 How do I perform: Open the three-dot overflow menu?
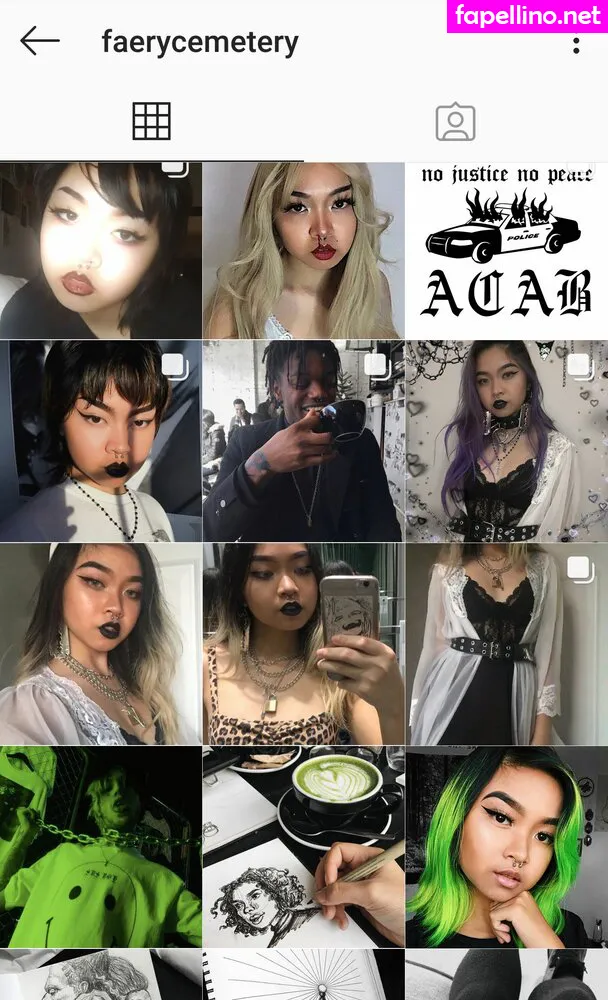coord(576,44)
